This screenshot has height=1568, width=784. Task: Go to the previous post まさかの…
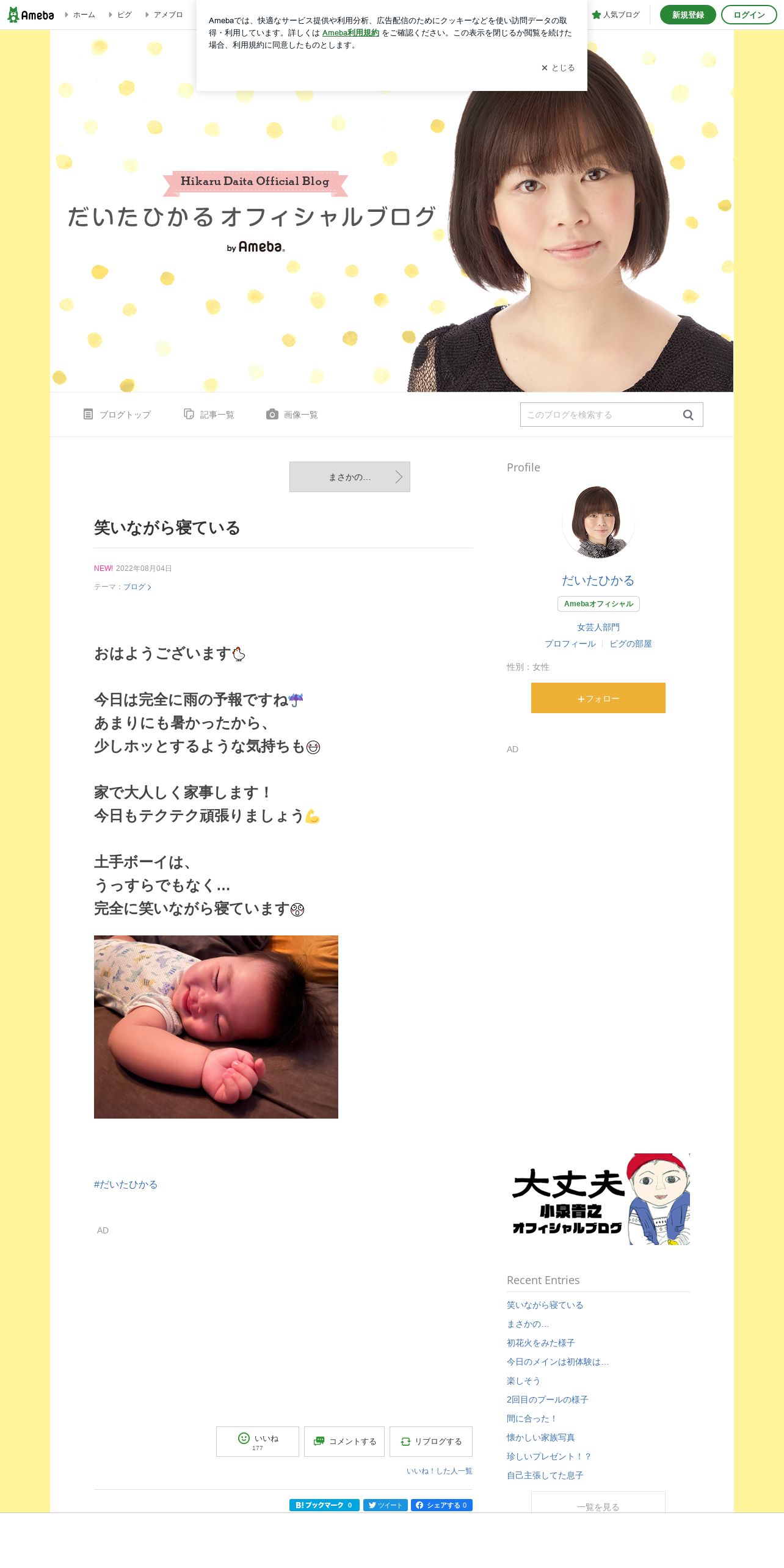349,477
